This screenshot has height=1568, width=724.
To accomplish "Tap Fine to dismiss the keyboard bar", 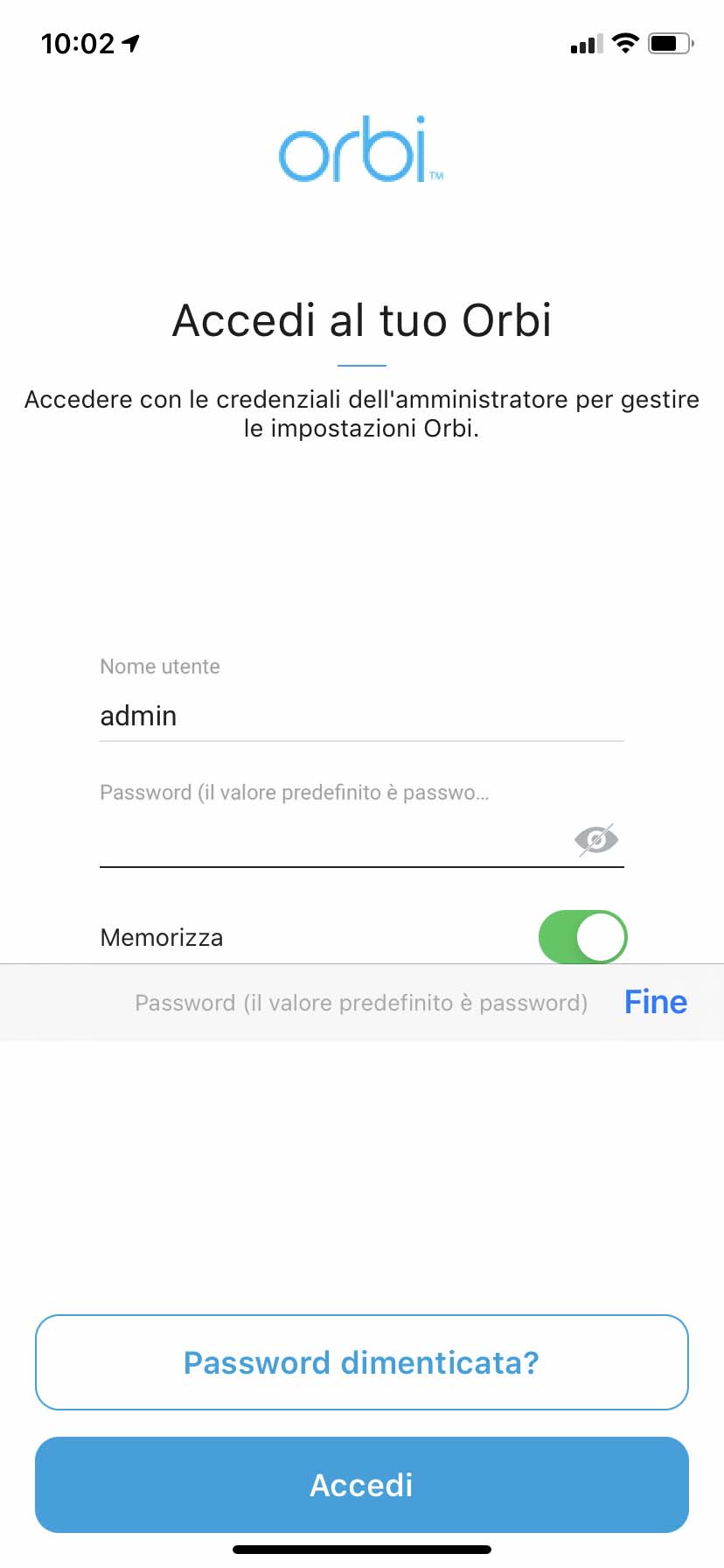I will pos(655,1002).
